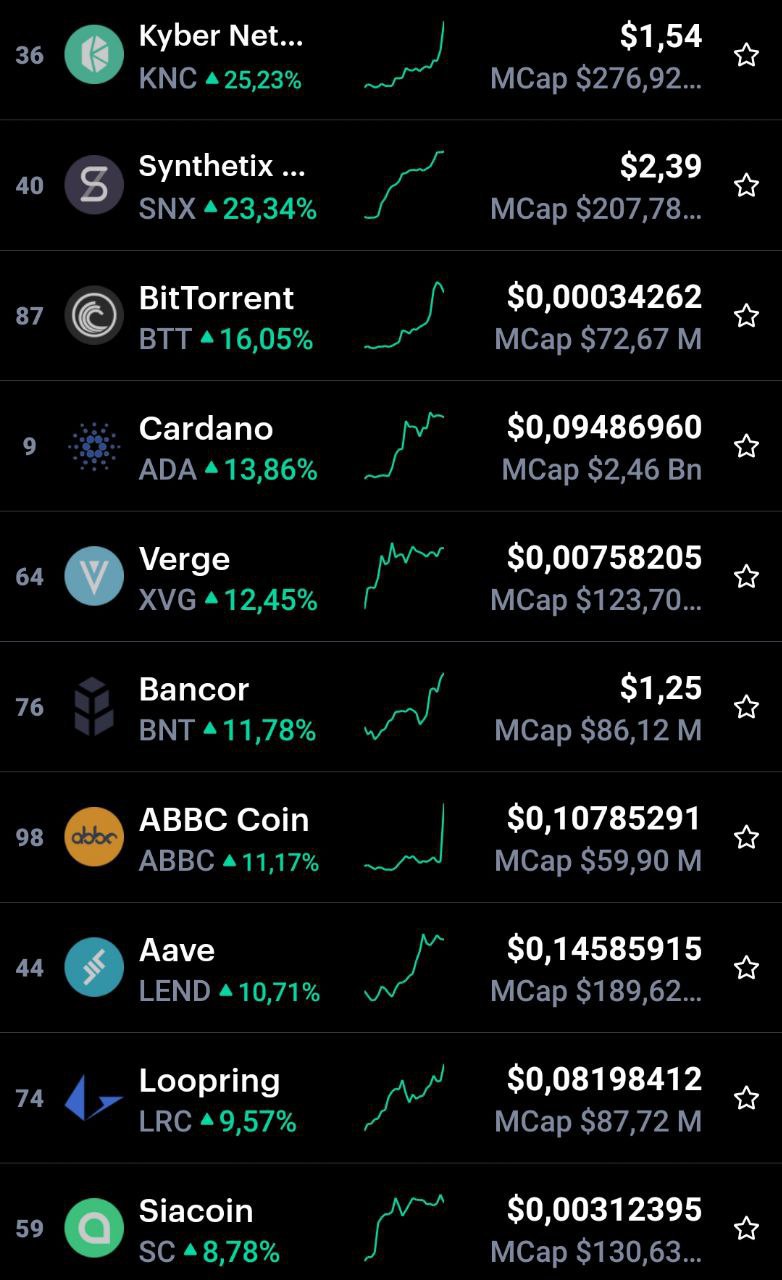Open the Synthetix SNX row

point(391,185)
